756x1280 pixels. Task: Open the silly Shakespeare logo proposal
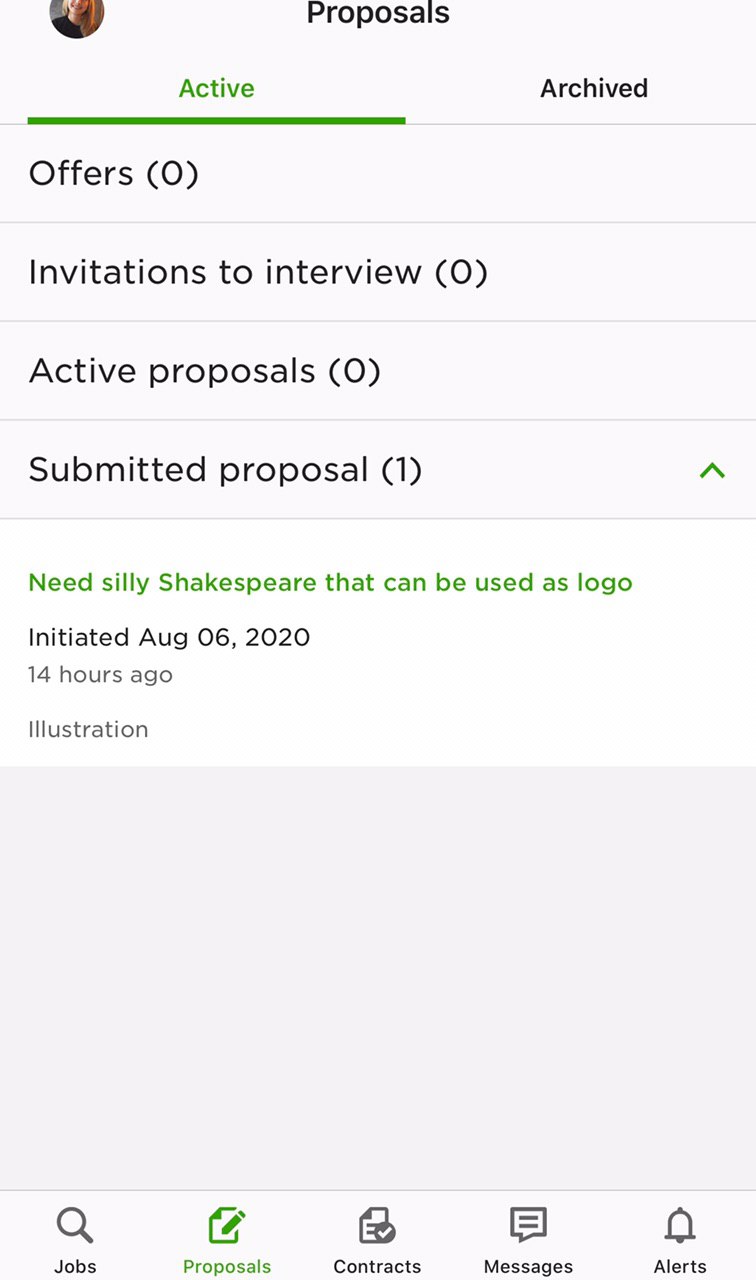coord(330,582)
